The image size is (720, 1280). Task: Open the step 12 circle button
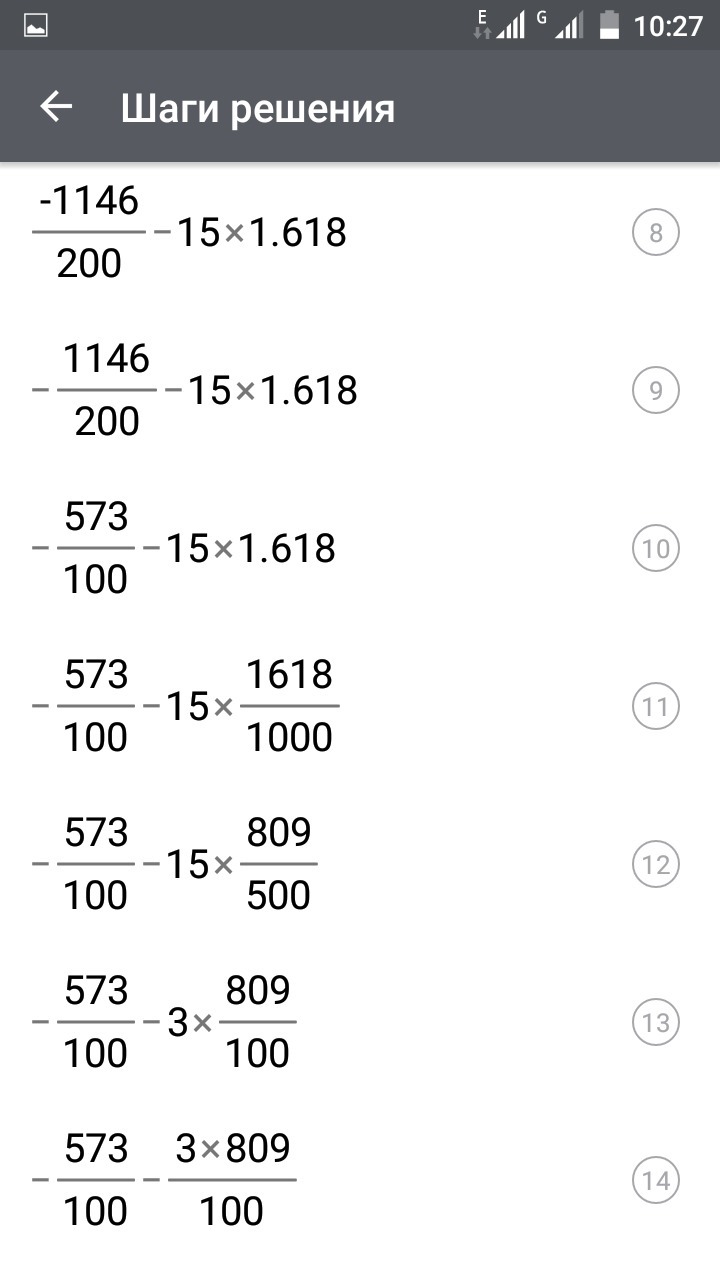tap(656, 864)
